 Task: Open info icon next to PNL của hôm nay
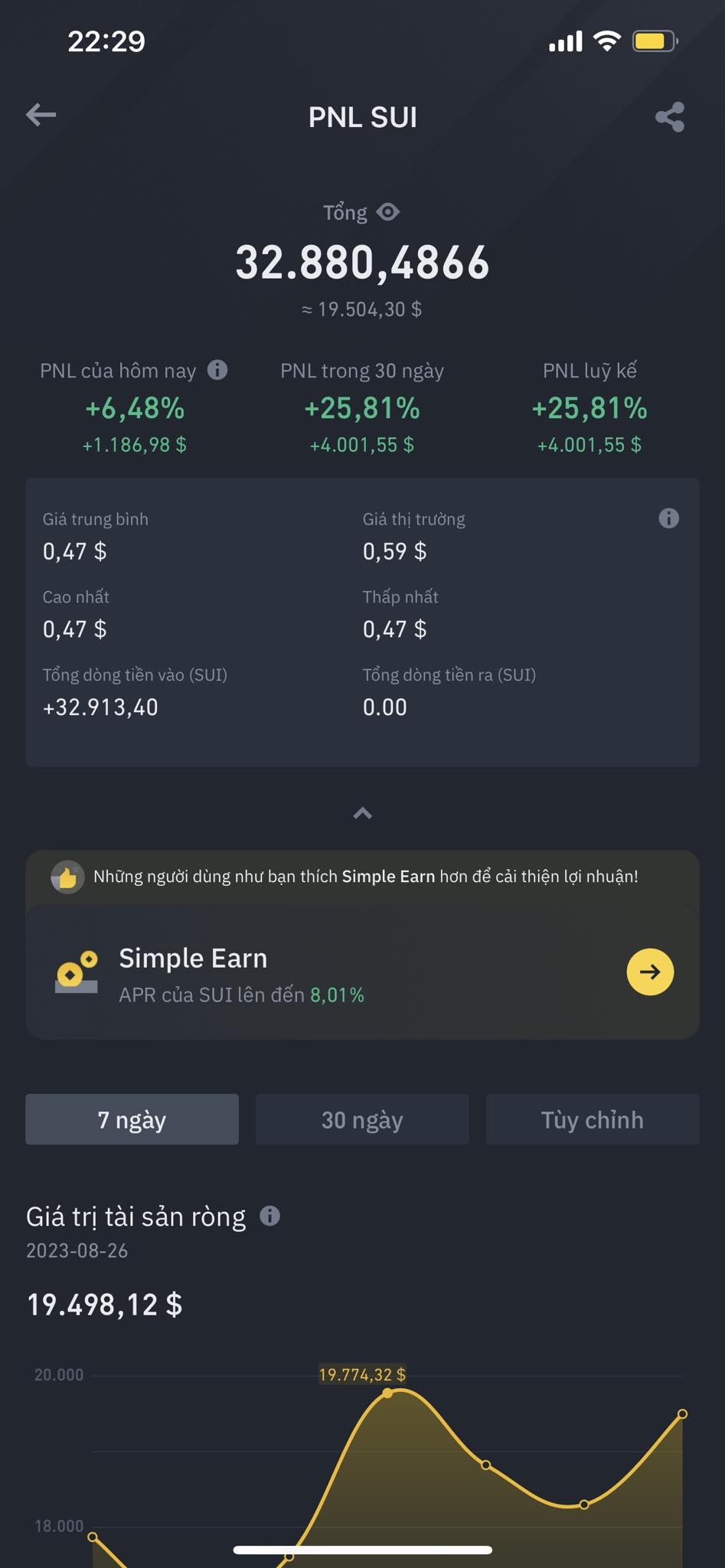(x=217, y=371)
